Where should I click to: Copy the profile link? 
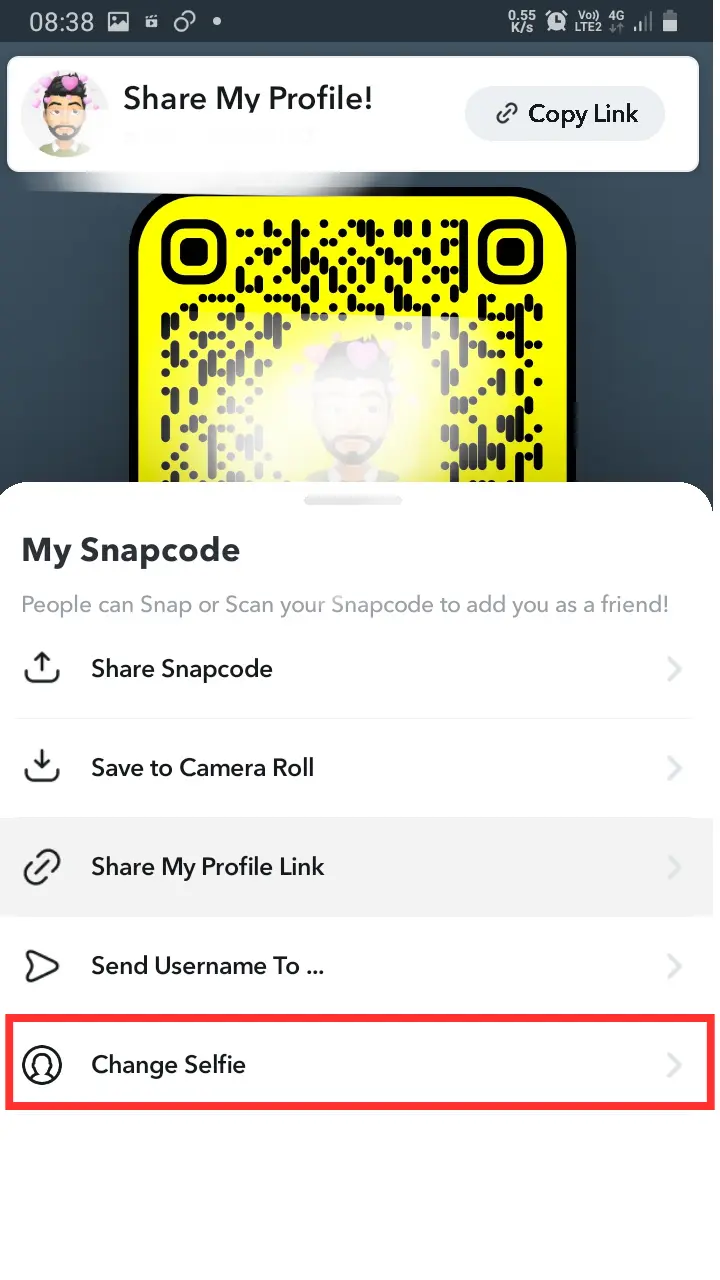click(566, 114)
